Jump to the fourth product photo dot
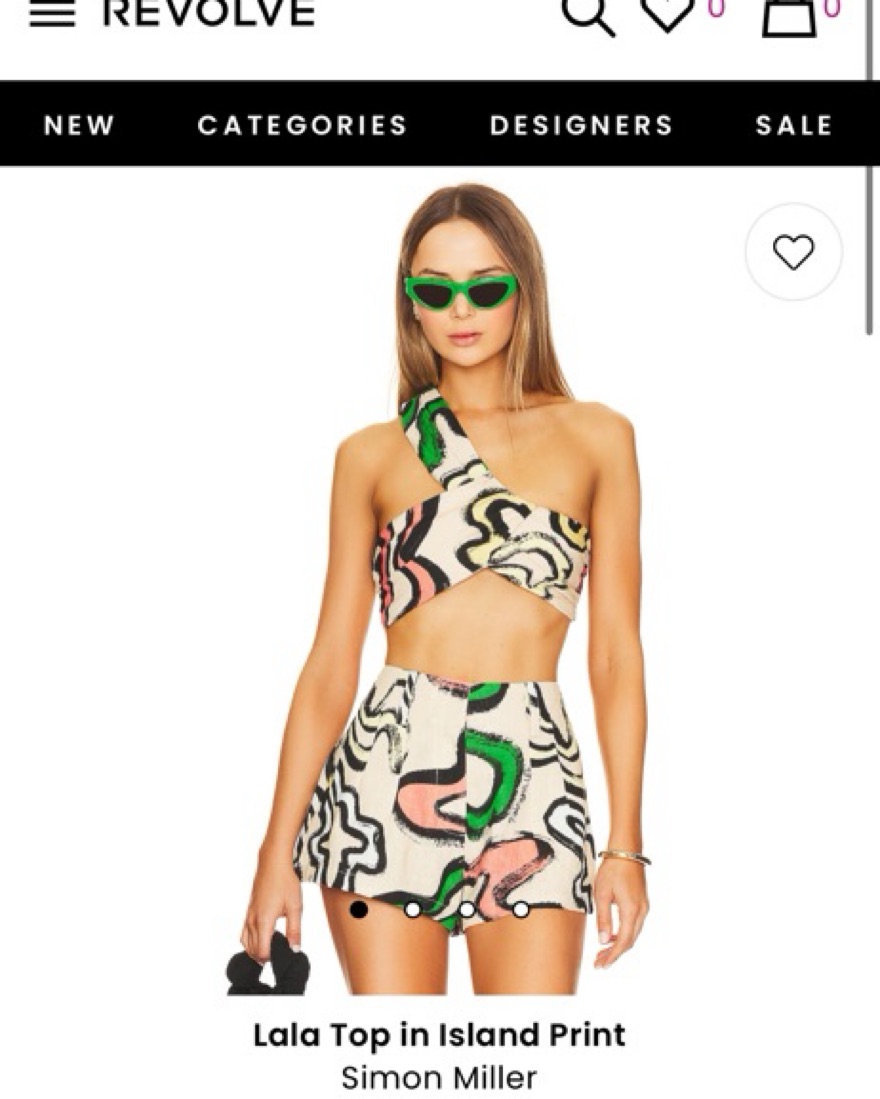 click(x=521, y=909)
